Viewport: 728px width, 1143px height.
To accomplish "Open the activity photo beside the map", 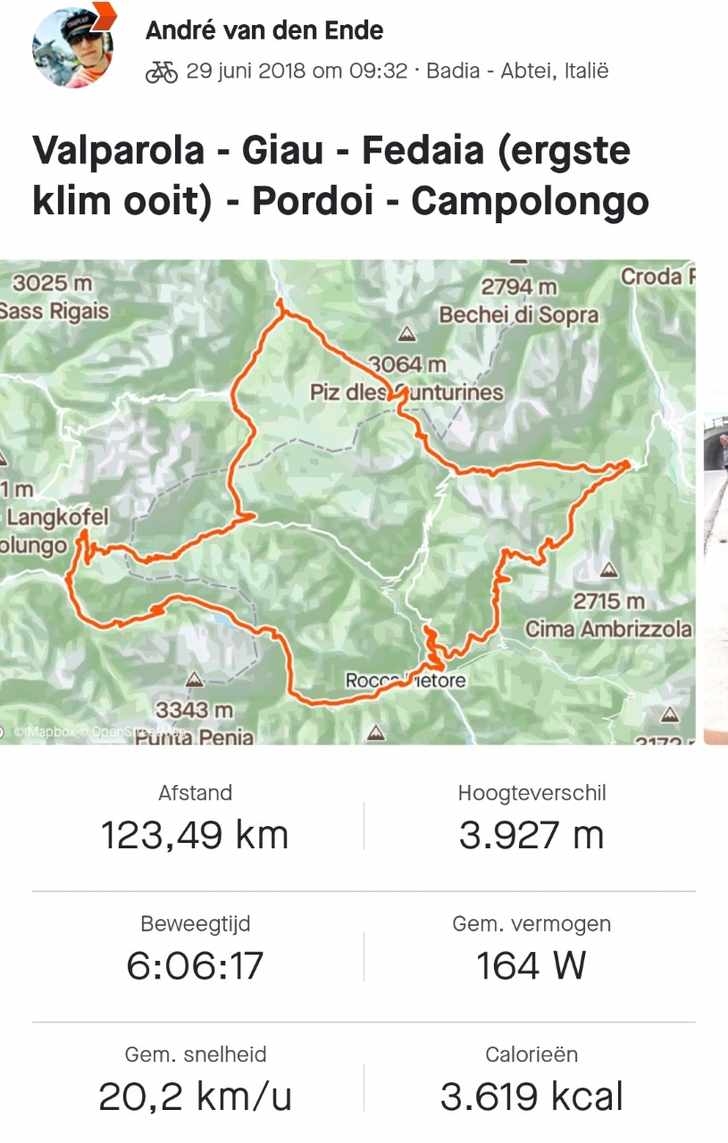I will tap(716, 580).
